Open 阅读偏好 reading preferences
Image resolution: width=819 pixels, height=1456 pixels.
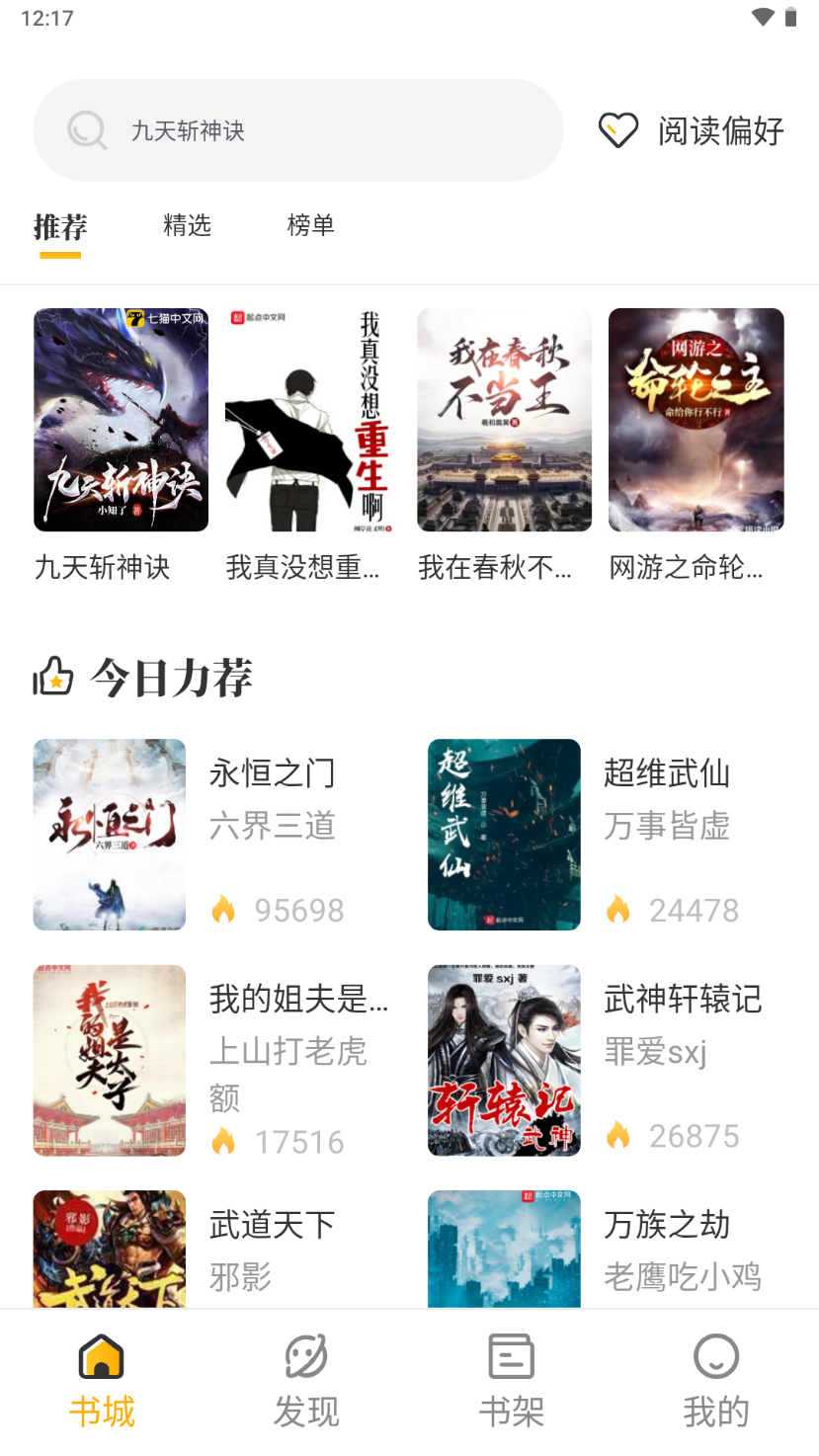(692, 130)
